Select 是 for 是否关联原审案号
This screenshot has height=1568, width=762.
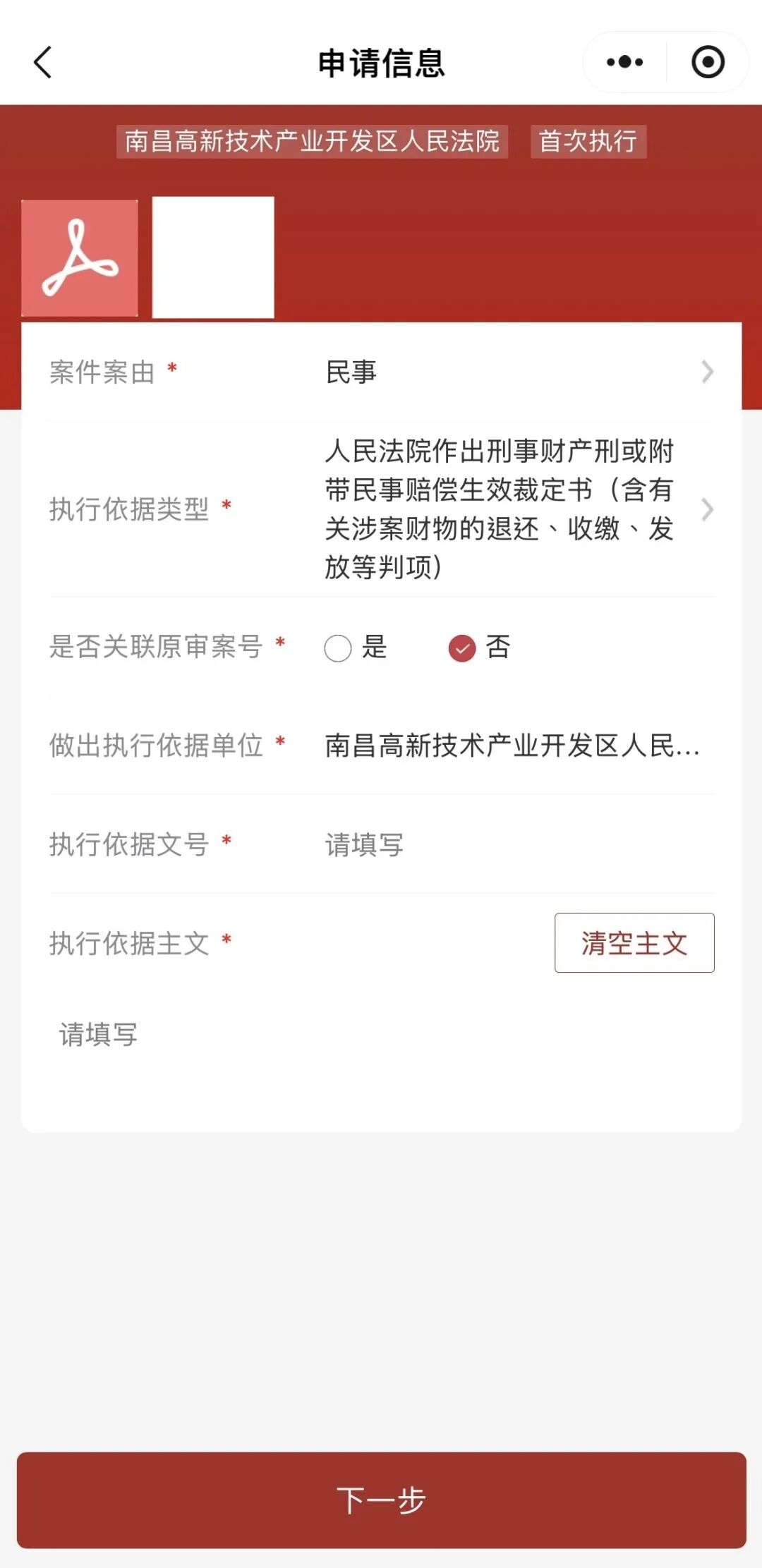coord(338,648)
